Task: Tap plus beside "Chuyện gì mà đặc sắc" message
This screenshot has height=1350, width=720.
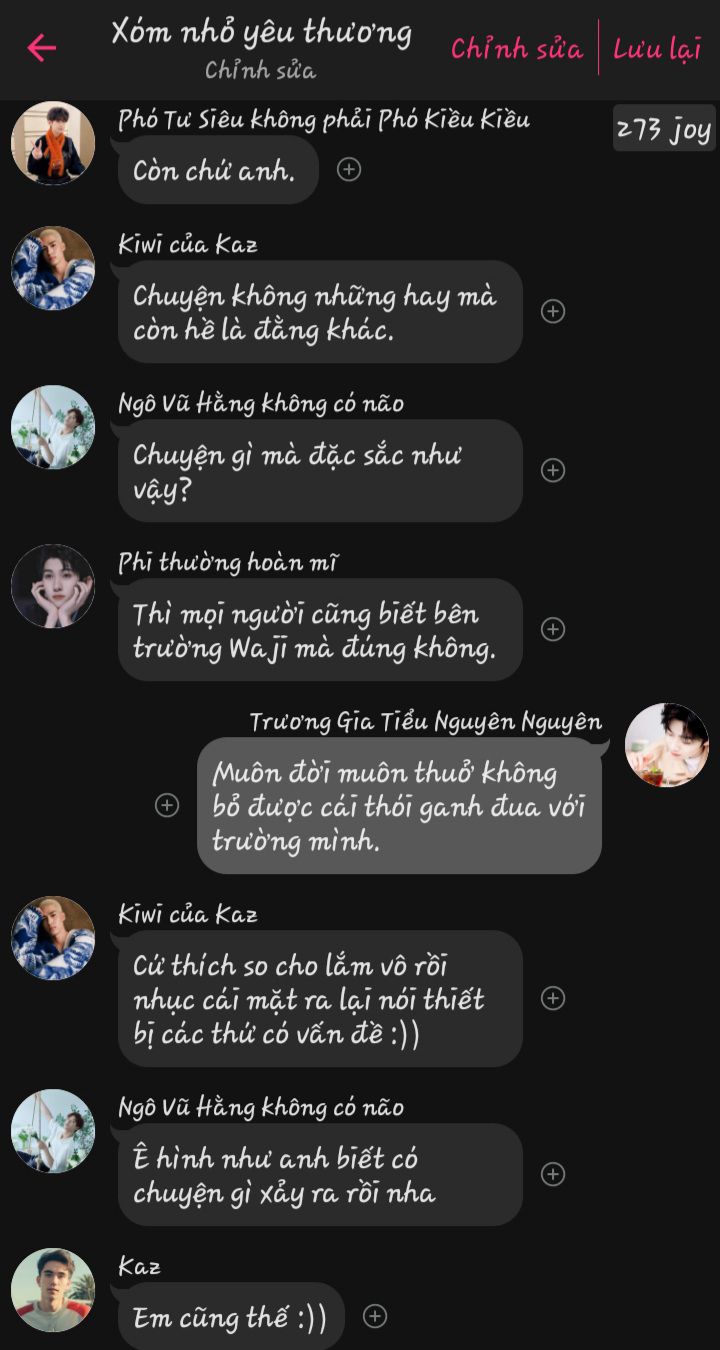Action: coord(553,470)
